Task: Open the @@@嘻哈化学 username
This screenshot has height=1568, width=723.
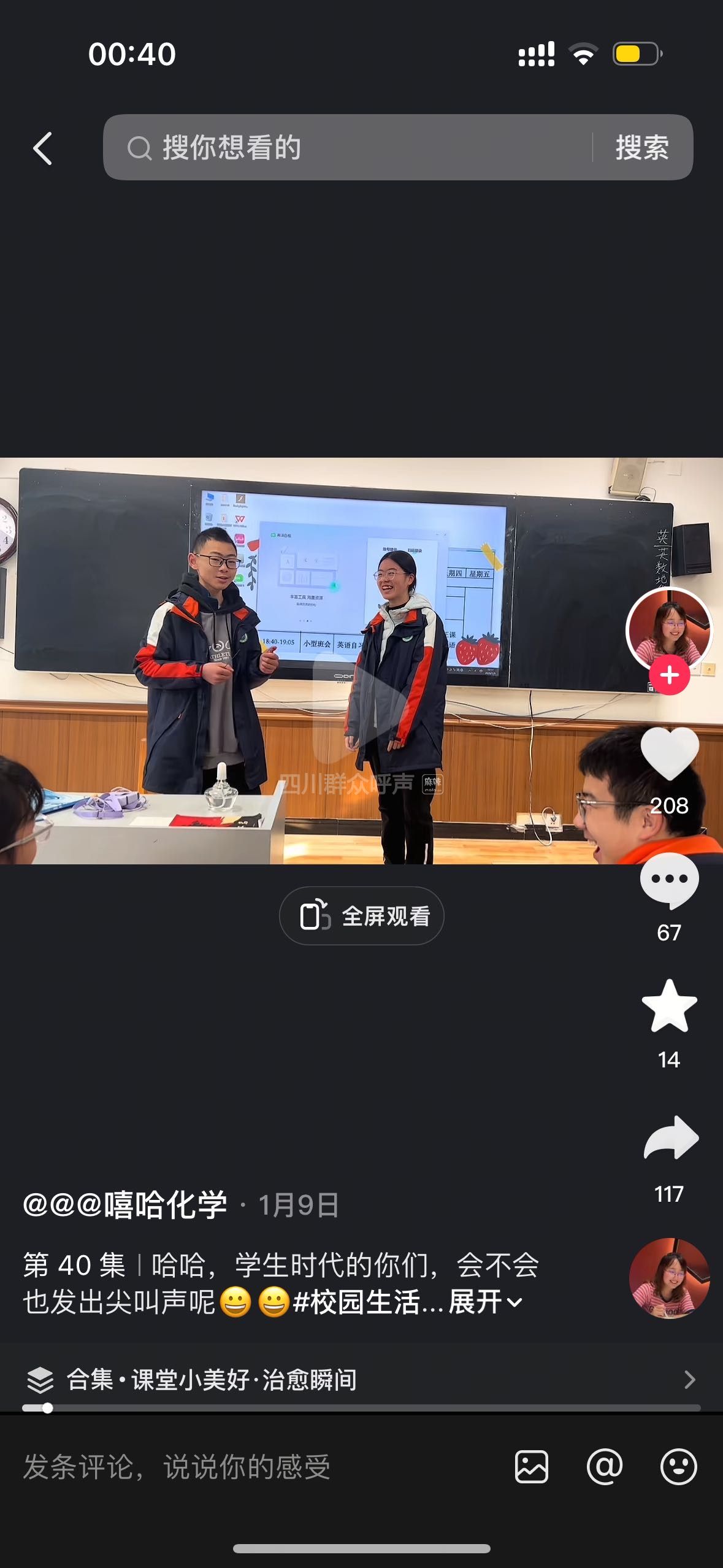Action: point(125,1205)
